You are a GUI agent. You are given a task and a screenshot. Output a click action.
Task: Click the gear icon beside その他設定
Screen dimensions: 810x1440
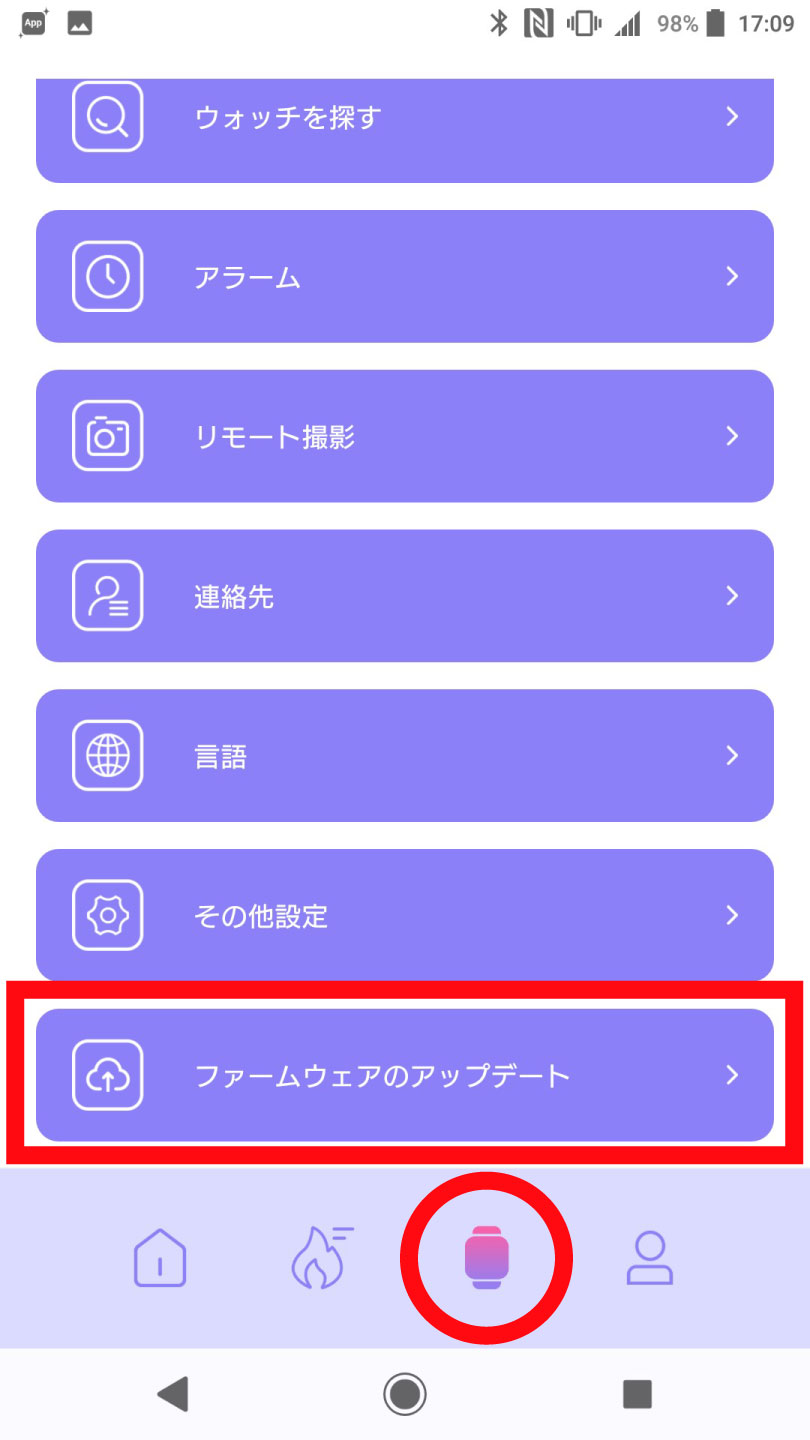[106, 915]
